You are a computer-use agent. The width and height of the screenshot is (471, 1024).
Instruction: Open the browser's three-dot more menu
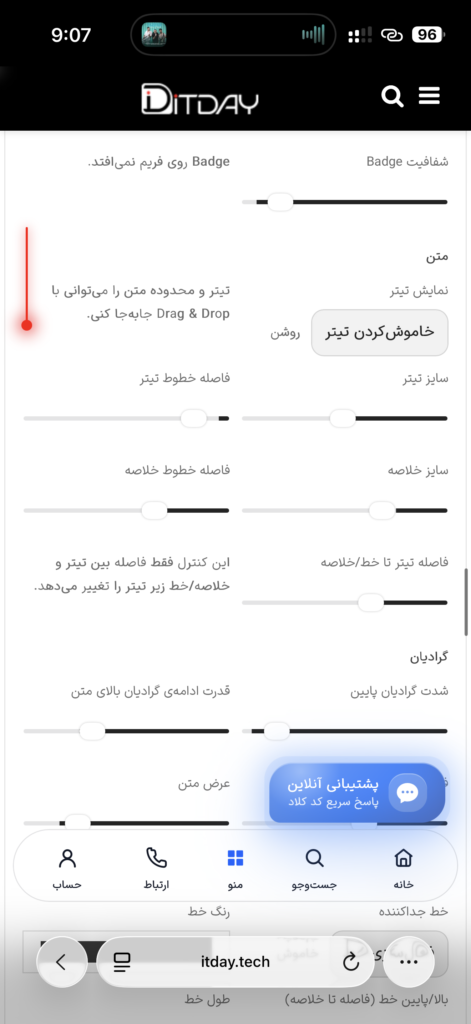[x=408, y=961]
